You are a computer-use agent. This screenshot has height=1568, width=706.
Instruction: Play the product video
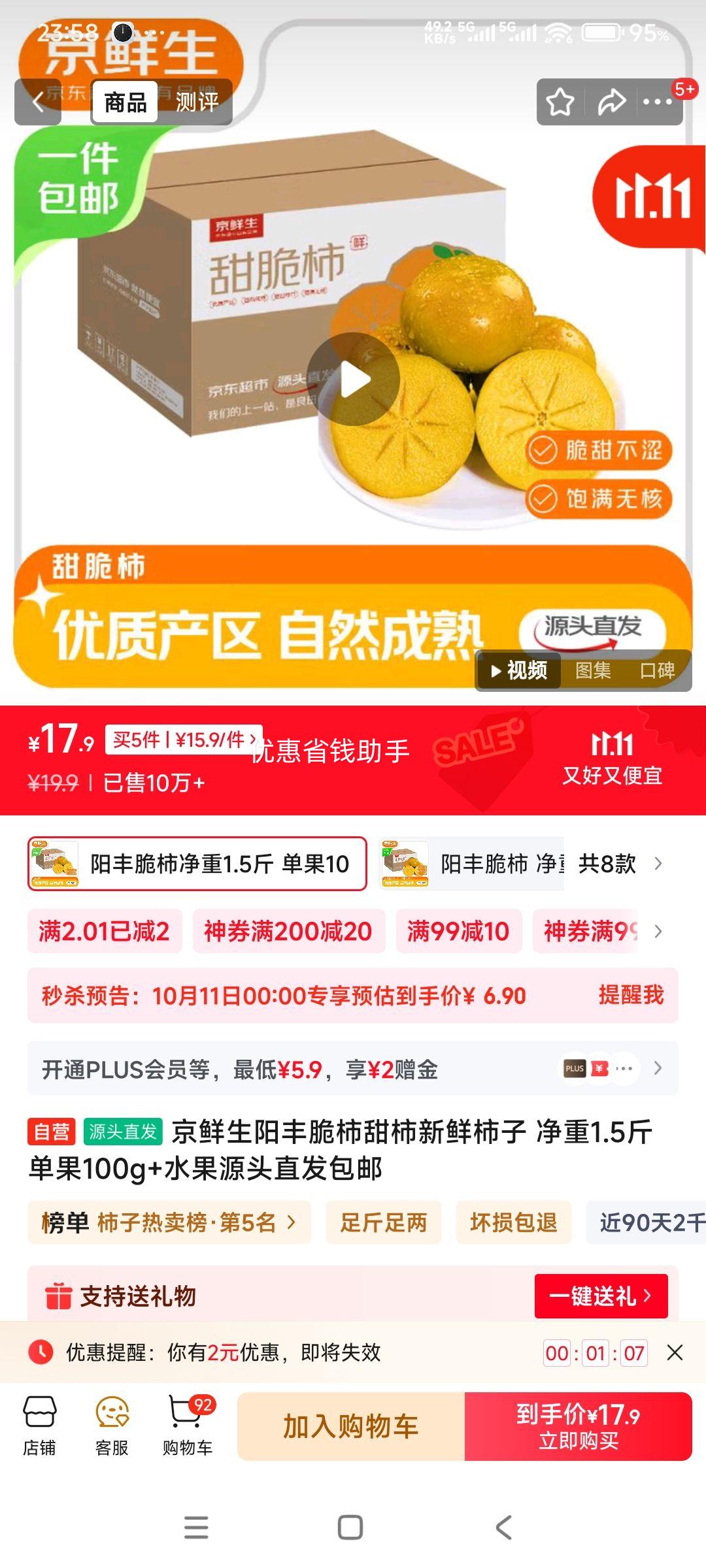click(x=354, y=380)
